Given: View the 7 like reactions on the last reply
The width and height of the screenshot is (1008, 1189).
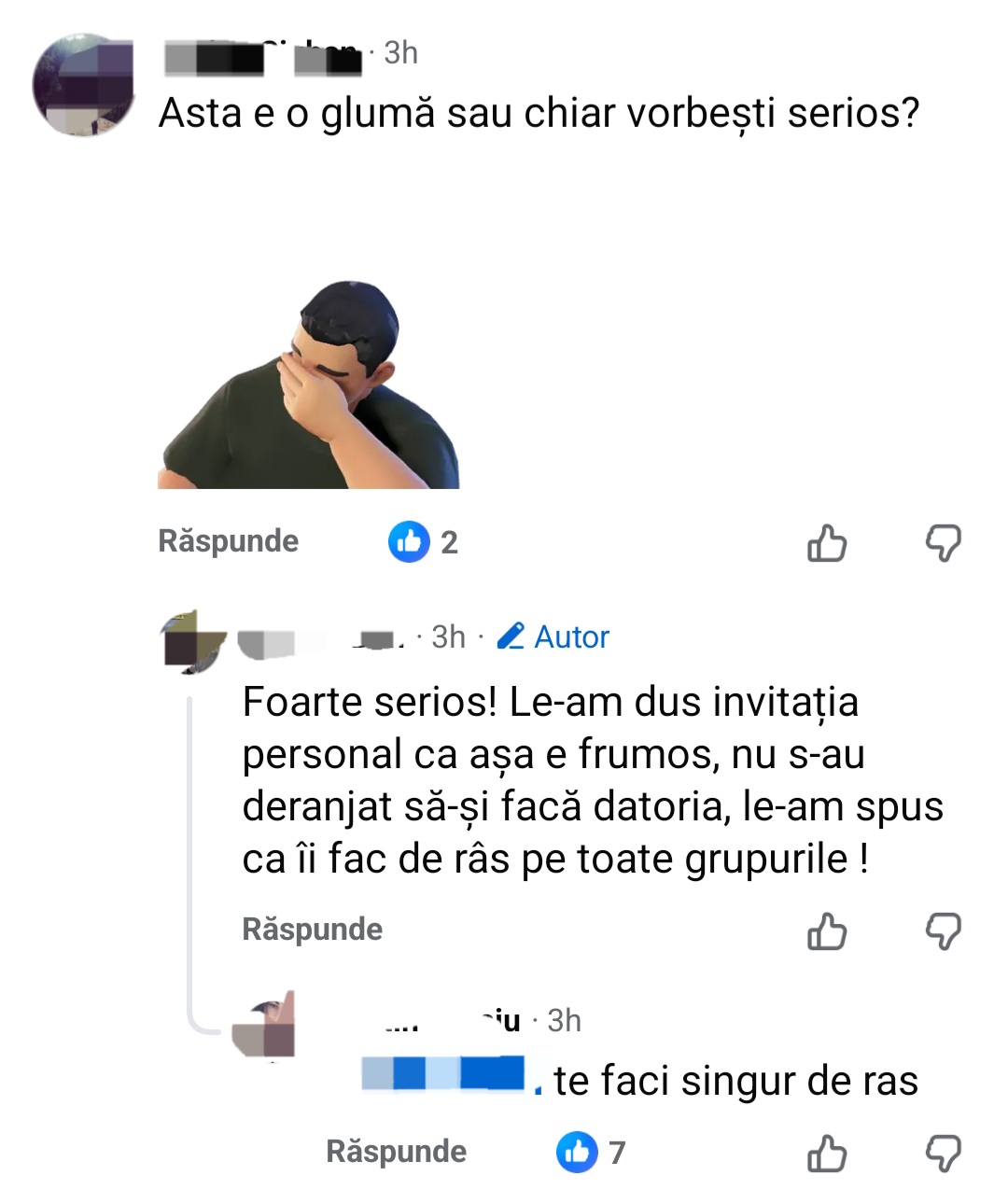Looking at the screenshot, I should [591, 1153].
